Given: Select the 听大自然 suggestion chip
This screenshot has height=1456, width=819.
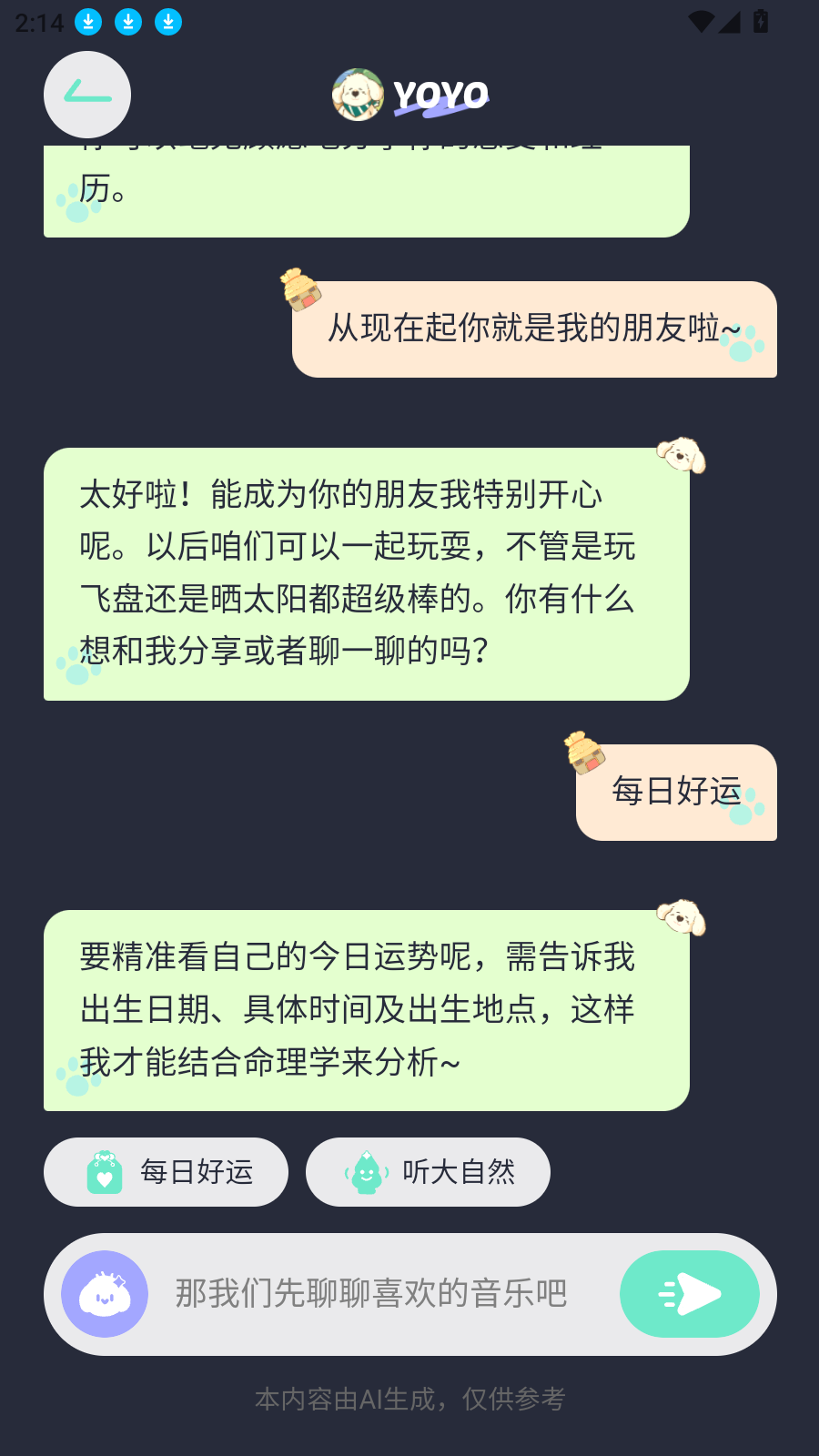Looking at the screenshot, I should pyautogui.click(x=428, y=1172).
